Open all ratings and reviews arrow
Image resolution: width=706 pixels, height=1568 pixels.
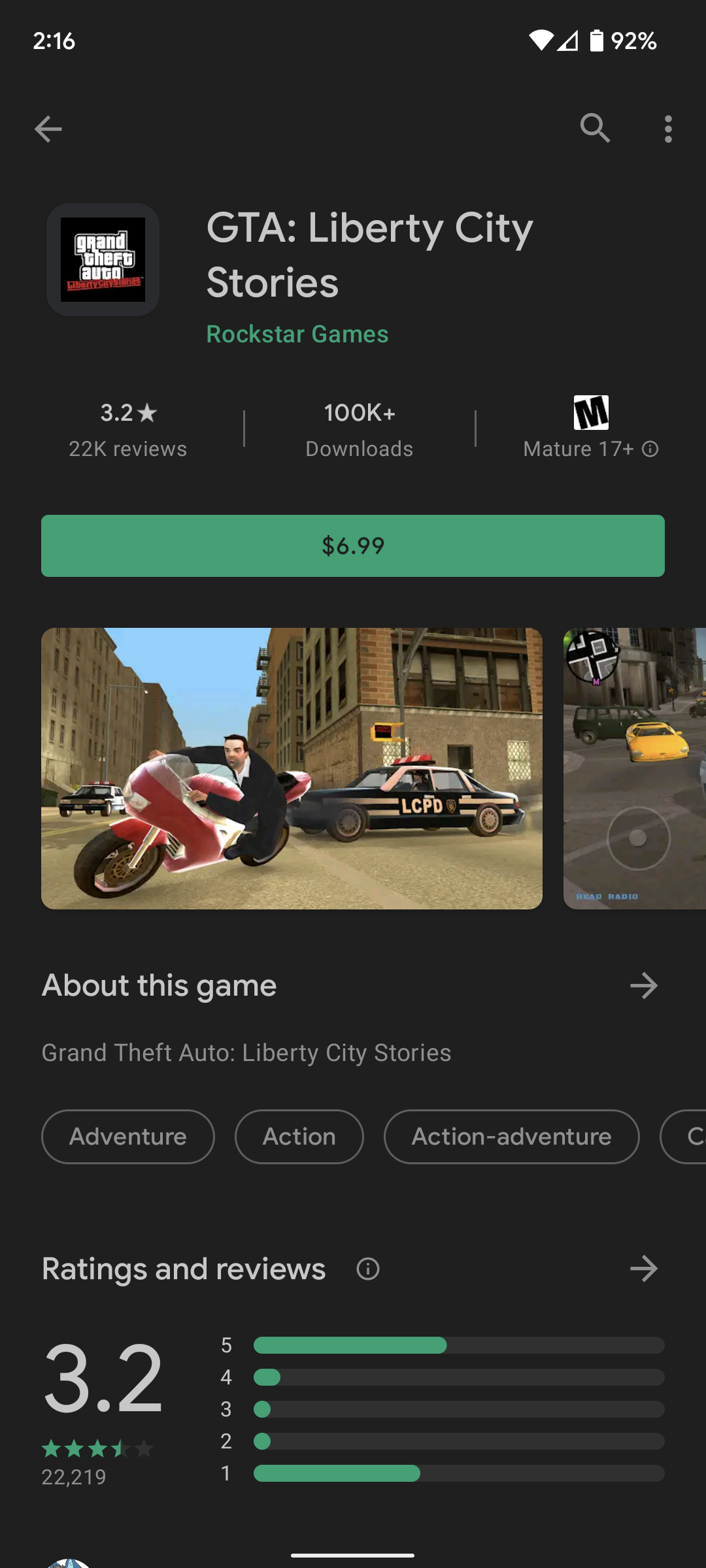[643, 1269]
